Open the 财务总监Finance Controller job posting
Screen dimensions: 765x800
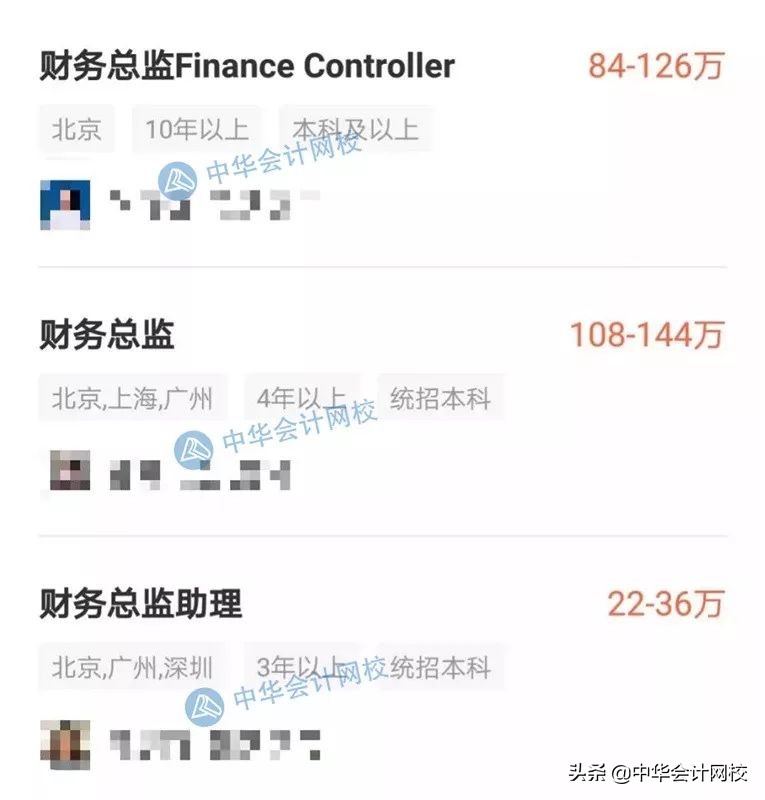click(245, 66)
